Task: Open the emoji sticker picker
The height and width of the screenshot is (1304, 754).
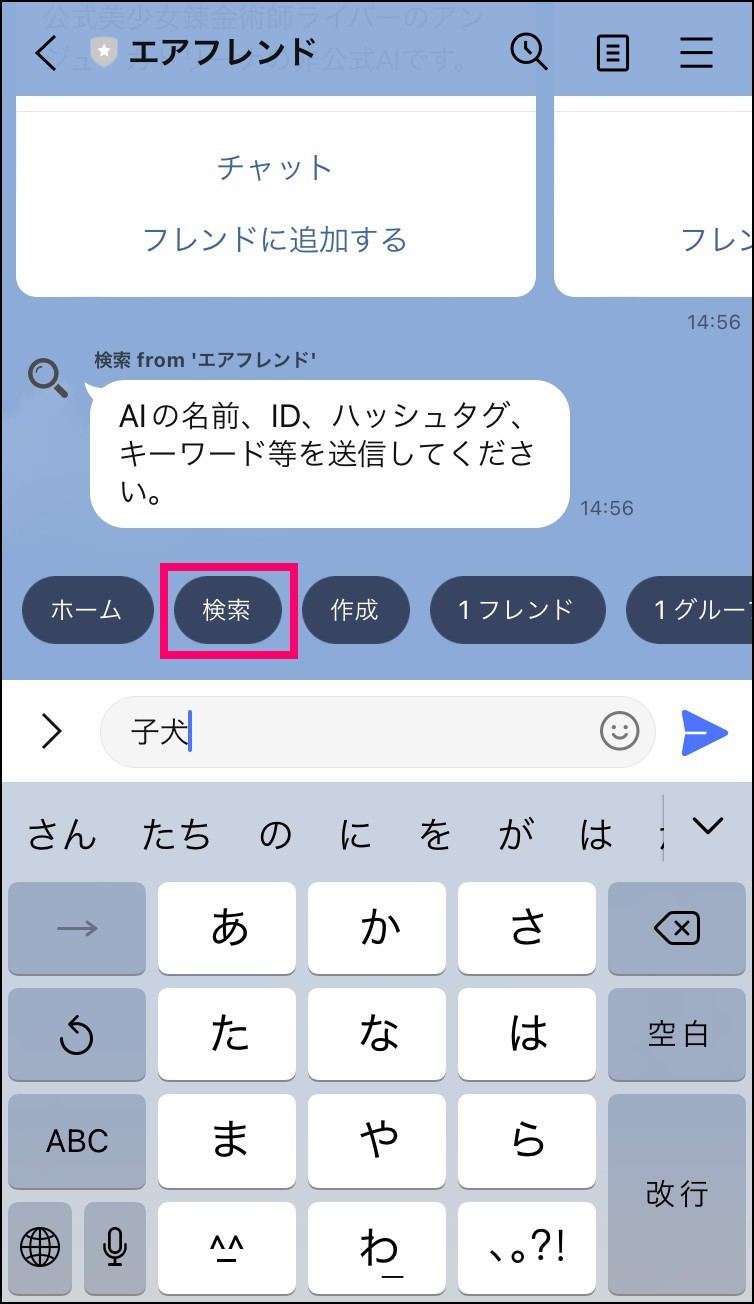Action: [x=620, y=731]
